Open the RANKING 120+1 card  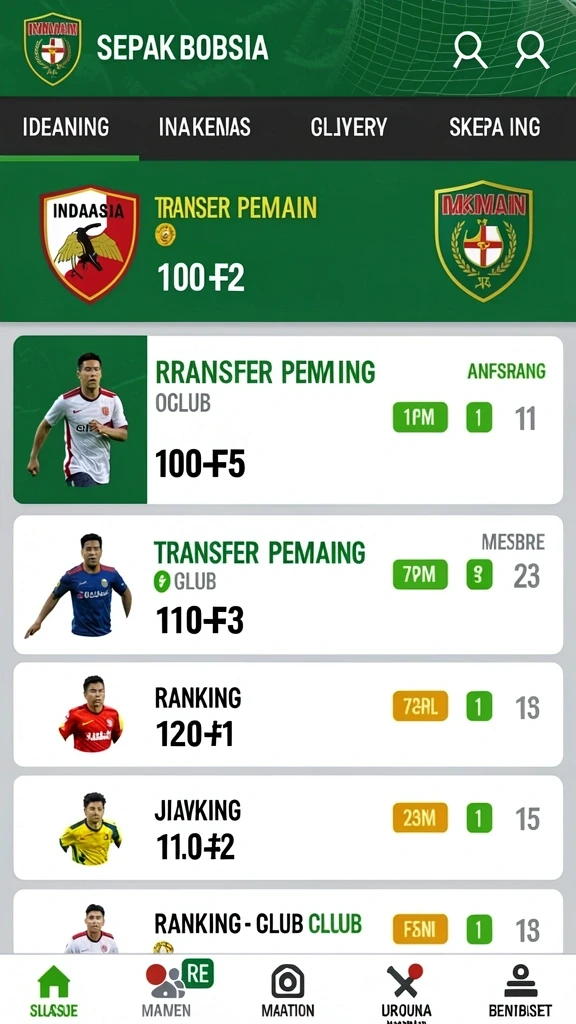[x=288, y=714]
